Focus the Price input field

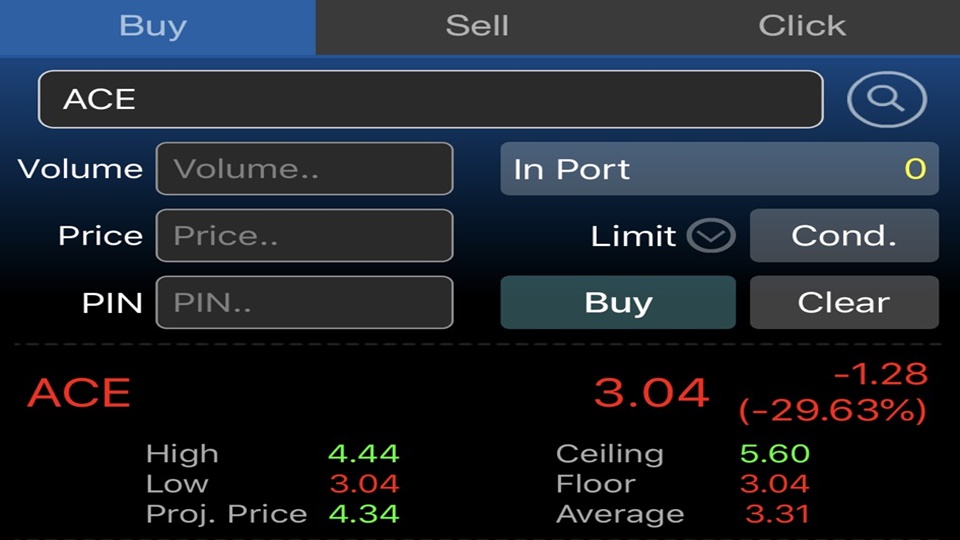pos(304,235)
